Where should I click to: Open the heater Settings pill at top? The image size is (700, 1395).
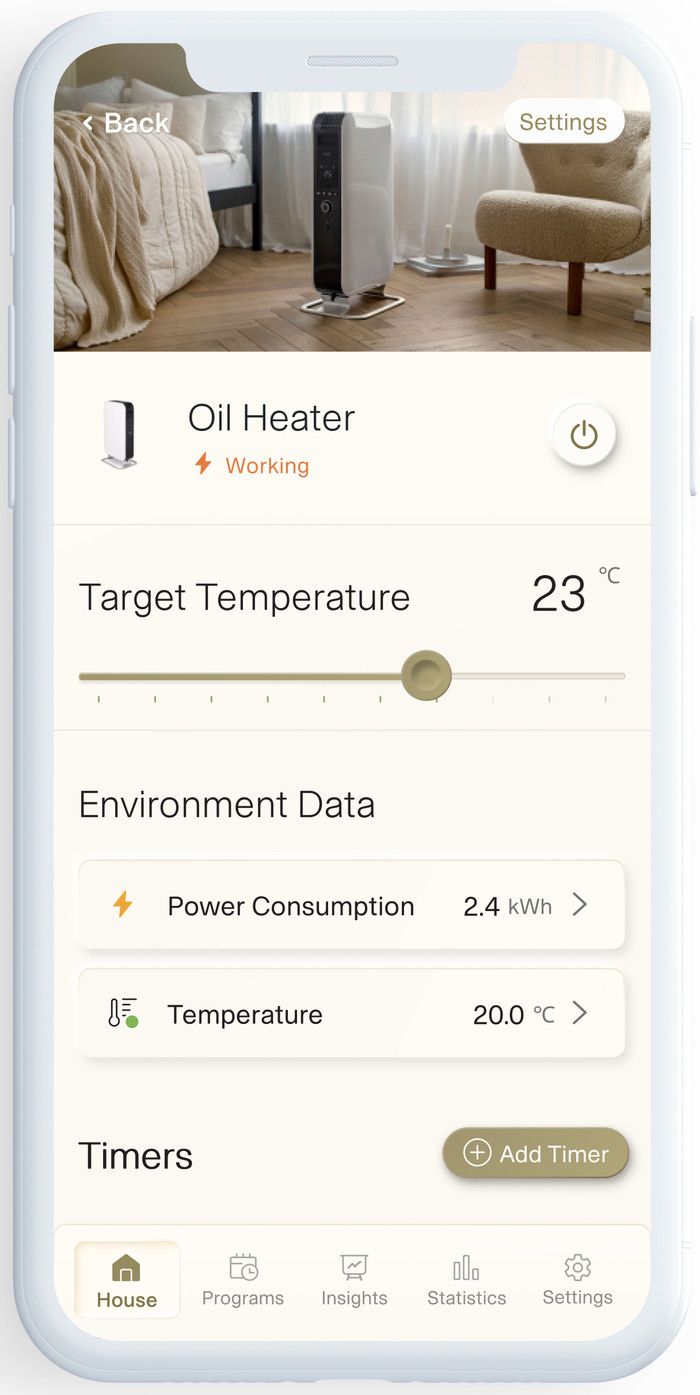(x=563, y=122)
